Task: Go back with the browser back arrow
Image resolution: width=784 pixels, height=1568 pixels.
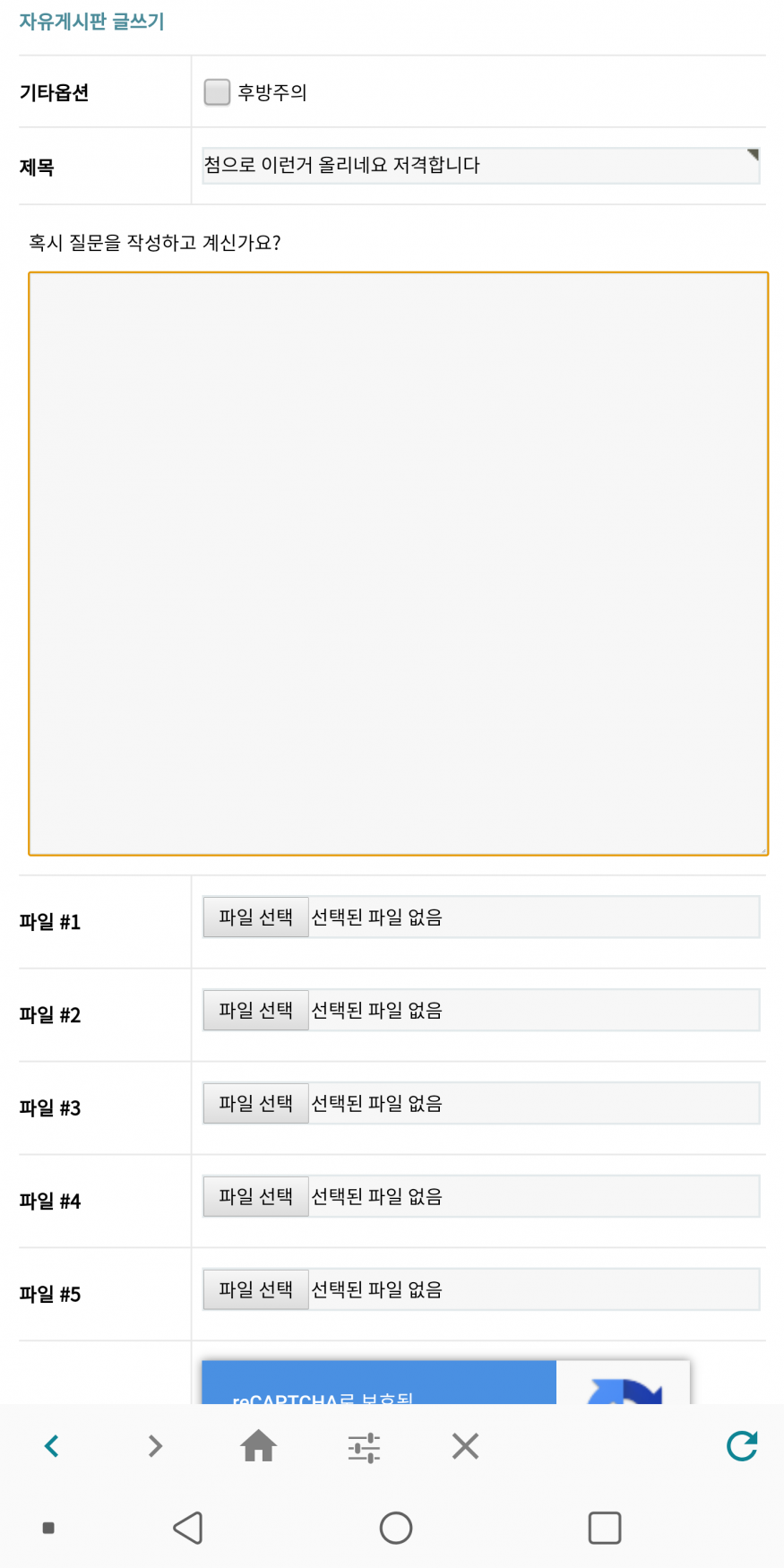Action: (52, 1446)
